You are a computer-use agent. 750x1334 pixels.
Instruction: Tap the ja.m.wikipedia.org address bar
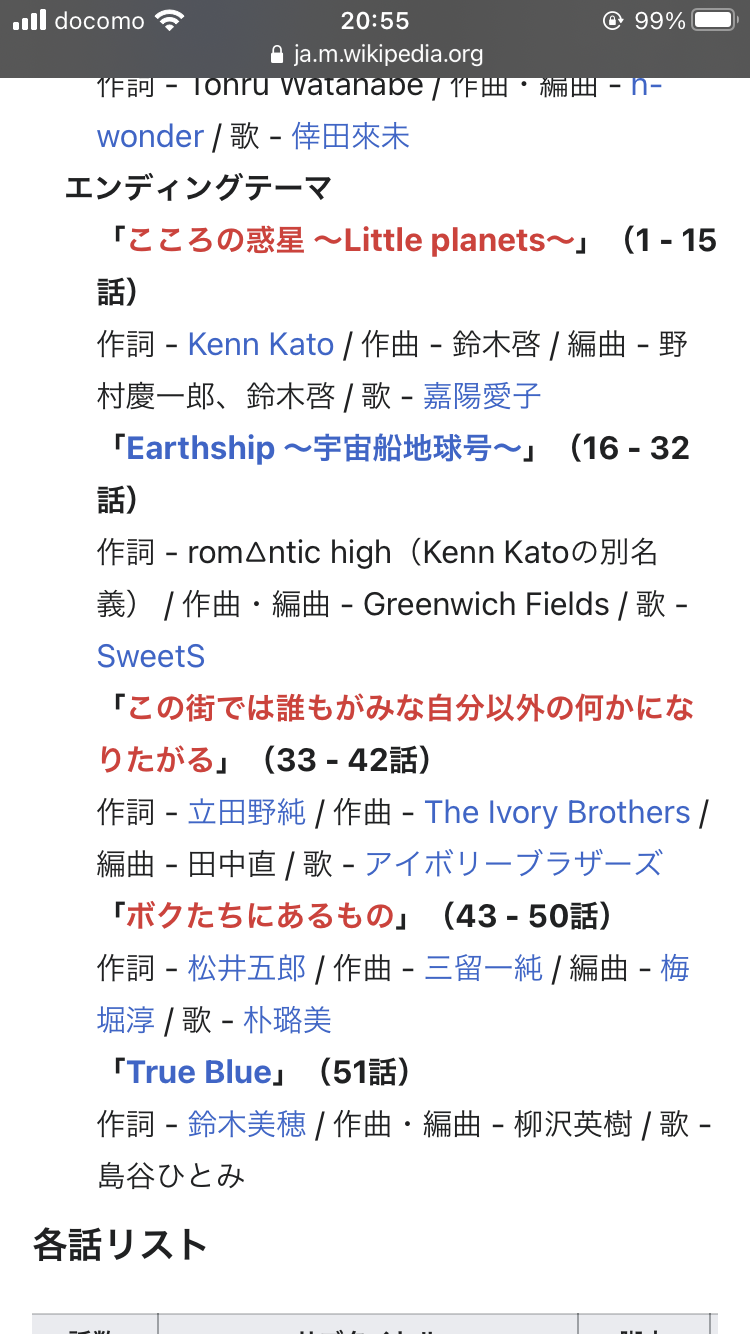pos(375,54)
